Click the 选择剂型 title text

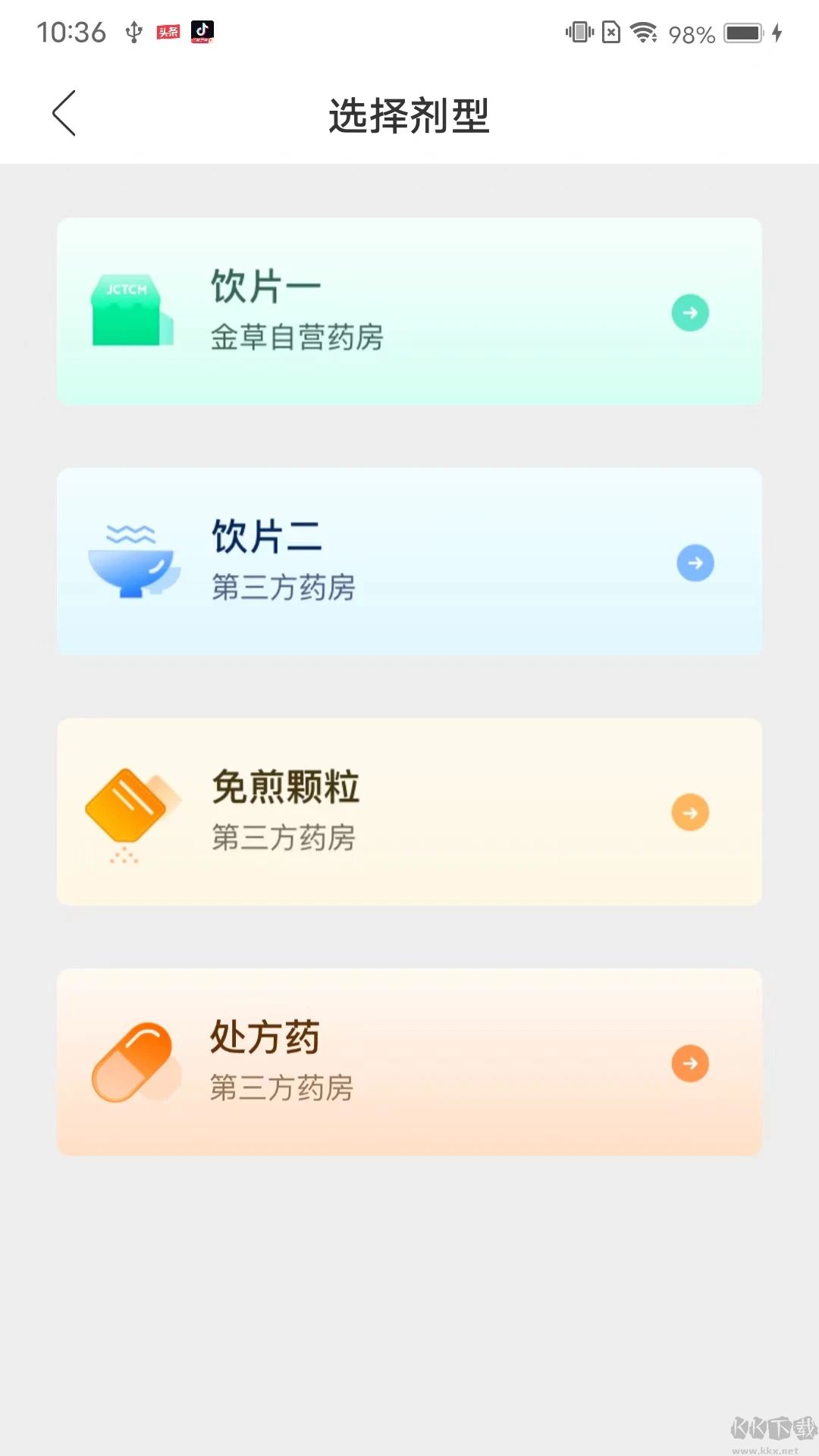[409, 115]
